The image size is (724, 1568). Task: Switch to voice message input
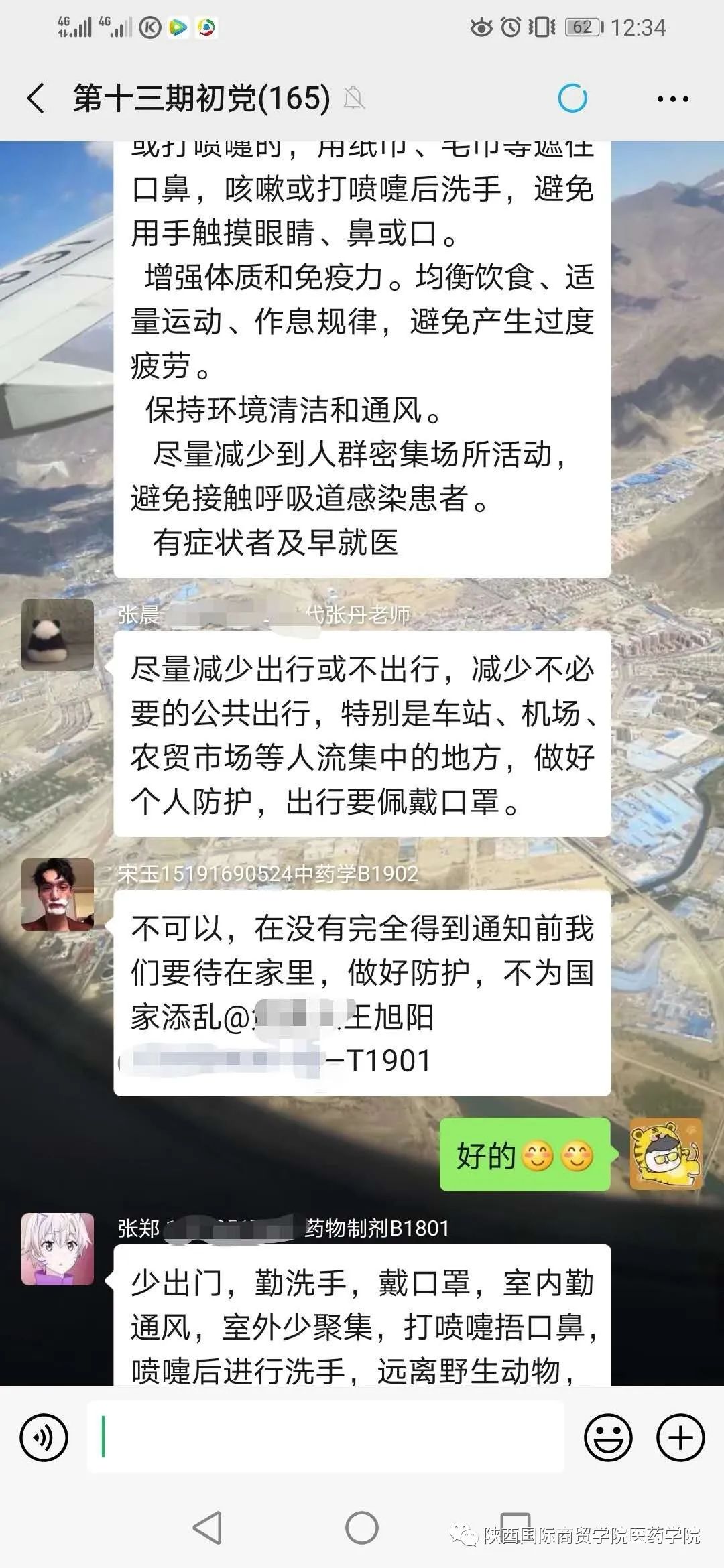point(44,1437)
